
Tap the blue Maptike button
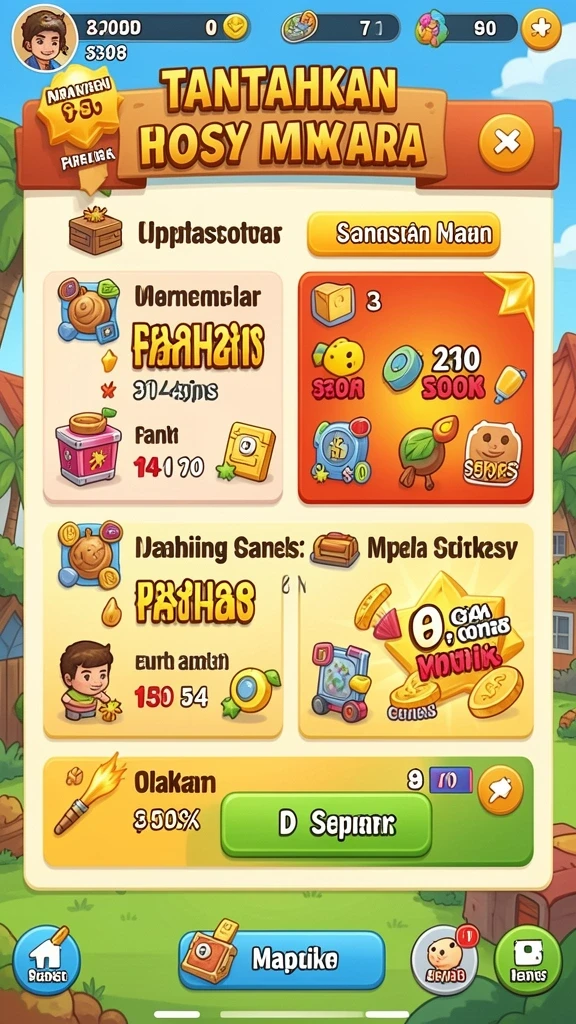point(281,959)
